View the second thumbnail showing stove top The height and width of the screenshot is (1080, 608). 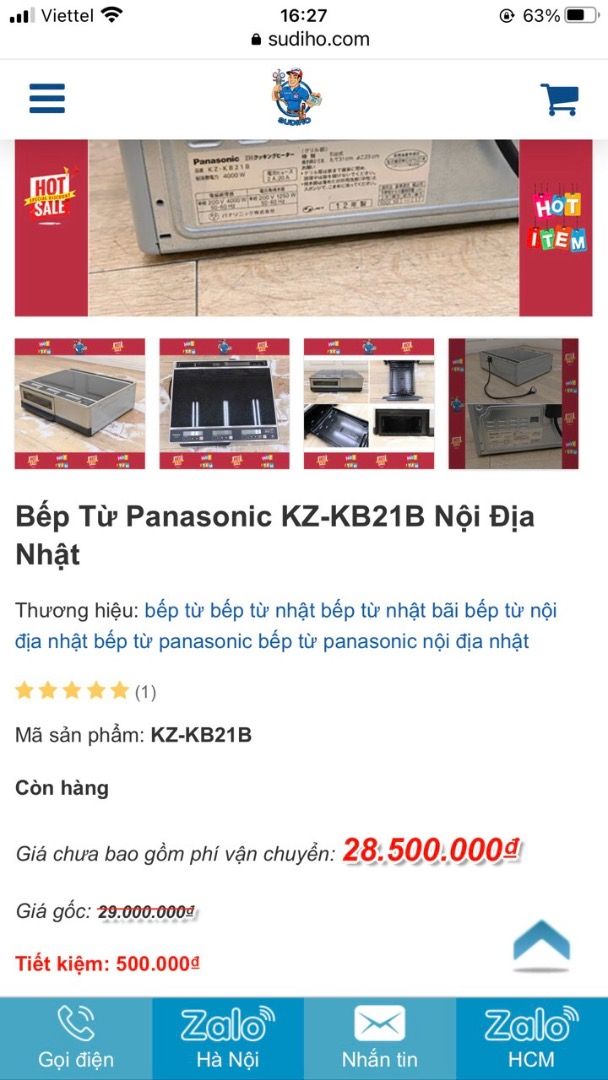pyautogui.click(x=224, y=403)
